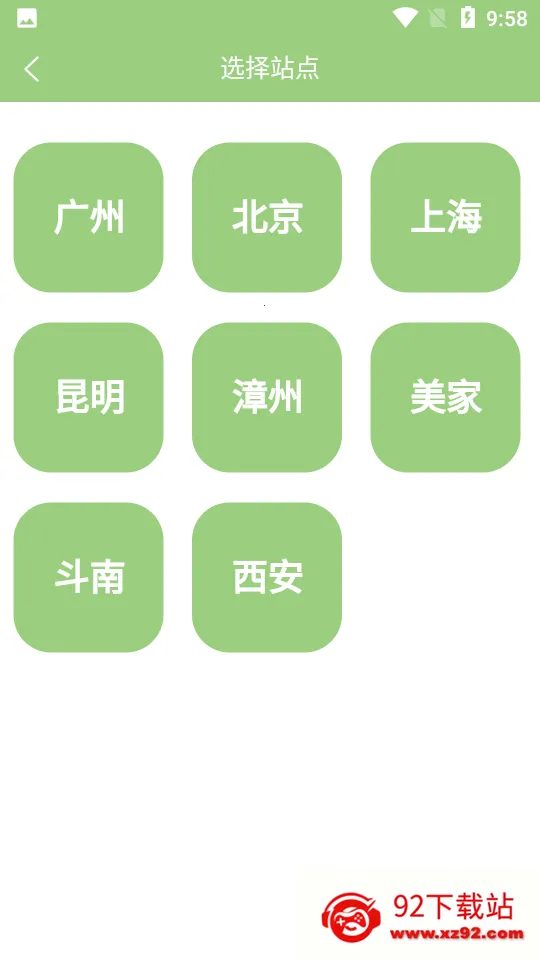Select the 昆明 station tile

pyautogui.click(x=89, y=397)
